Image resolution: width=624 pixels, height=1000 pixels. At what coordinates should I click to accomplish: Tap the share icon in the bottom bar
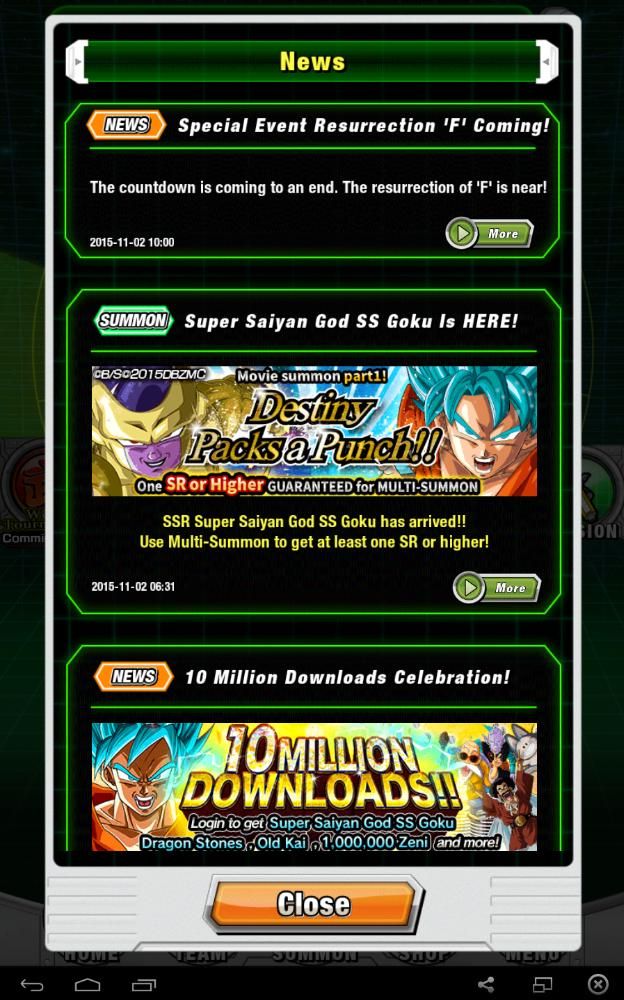pyautogui.click(x=486, y=985)
